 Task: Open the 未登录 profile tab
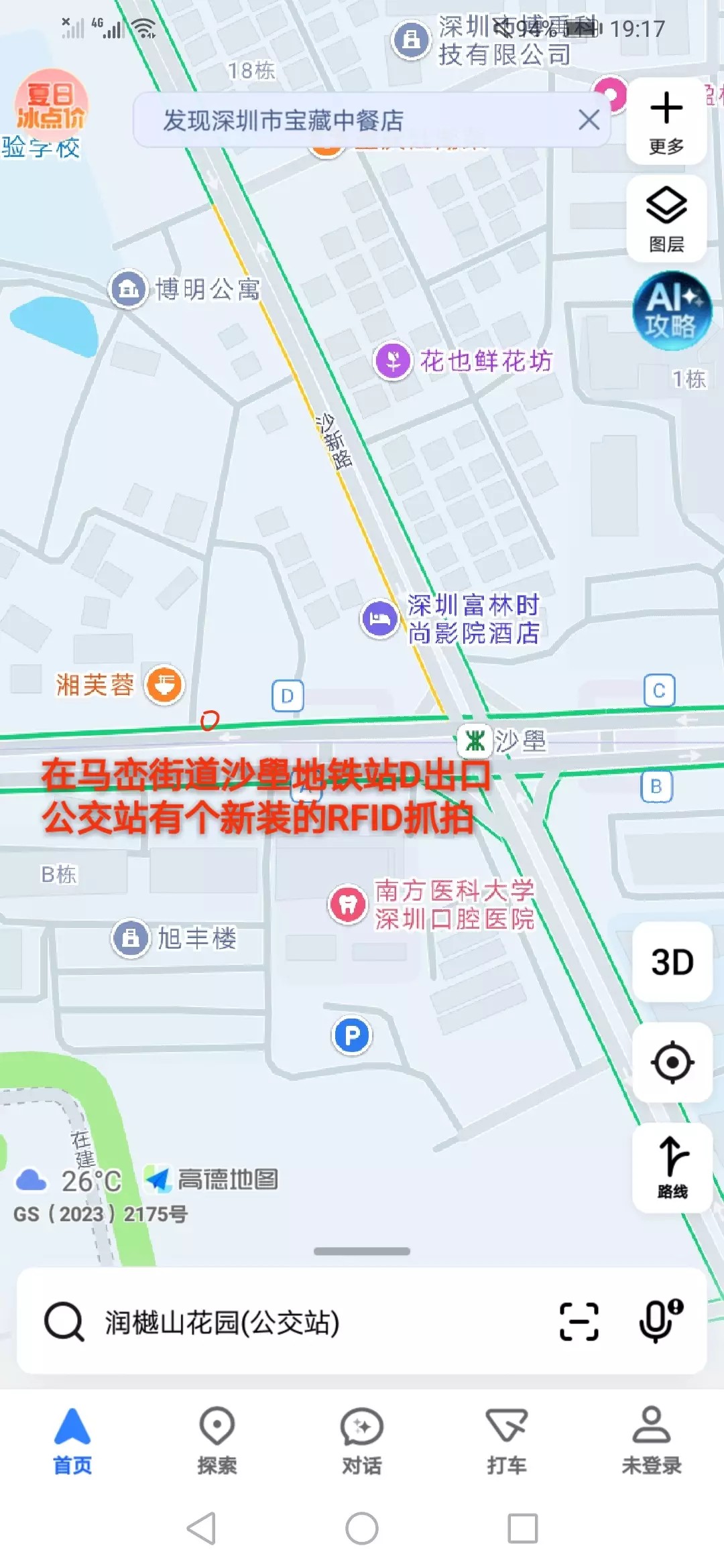[x=651, y=1441]
